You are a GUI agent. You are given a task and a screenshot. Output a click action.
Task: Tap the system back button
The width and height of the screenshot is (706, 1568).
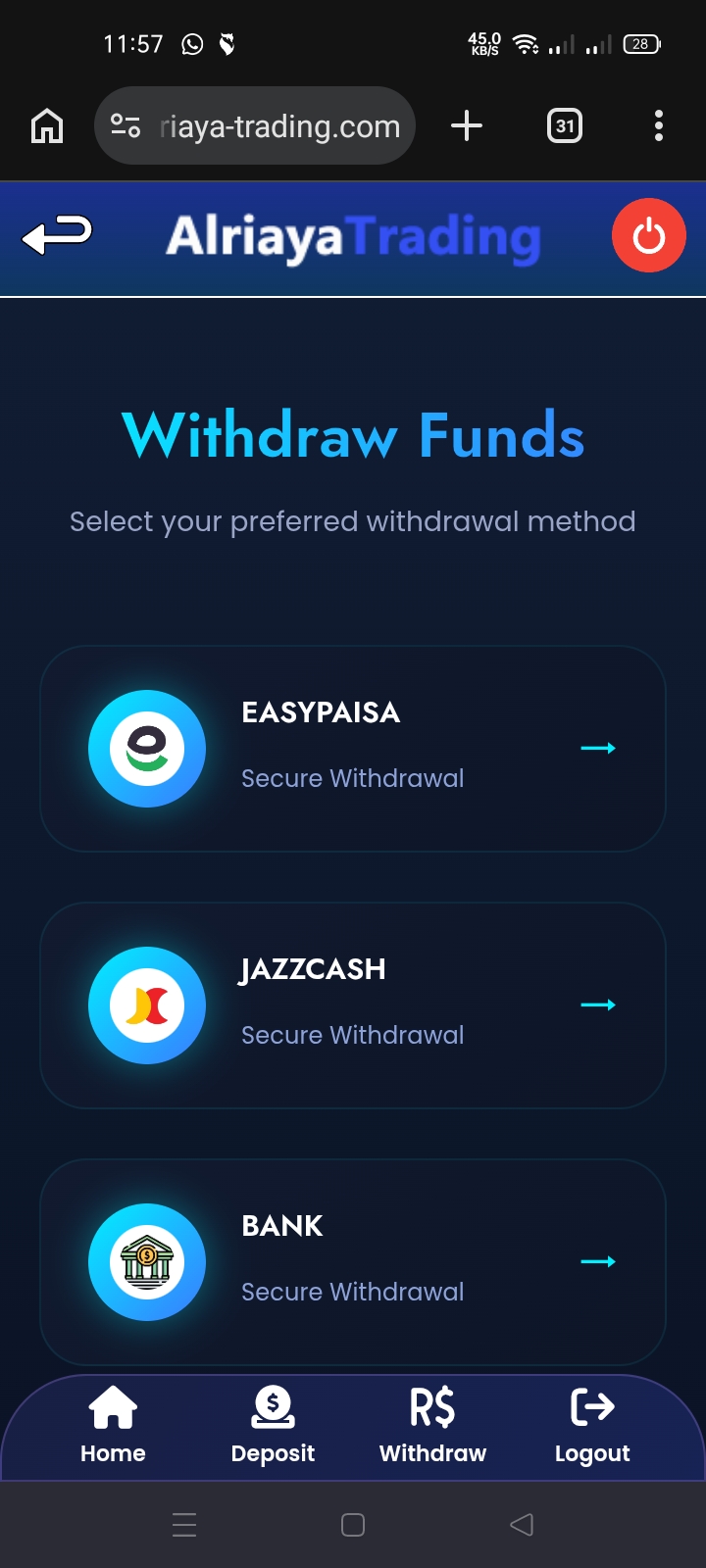(x=522, y=1525)
